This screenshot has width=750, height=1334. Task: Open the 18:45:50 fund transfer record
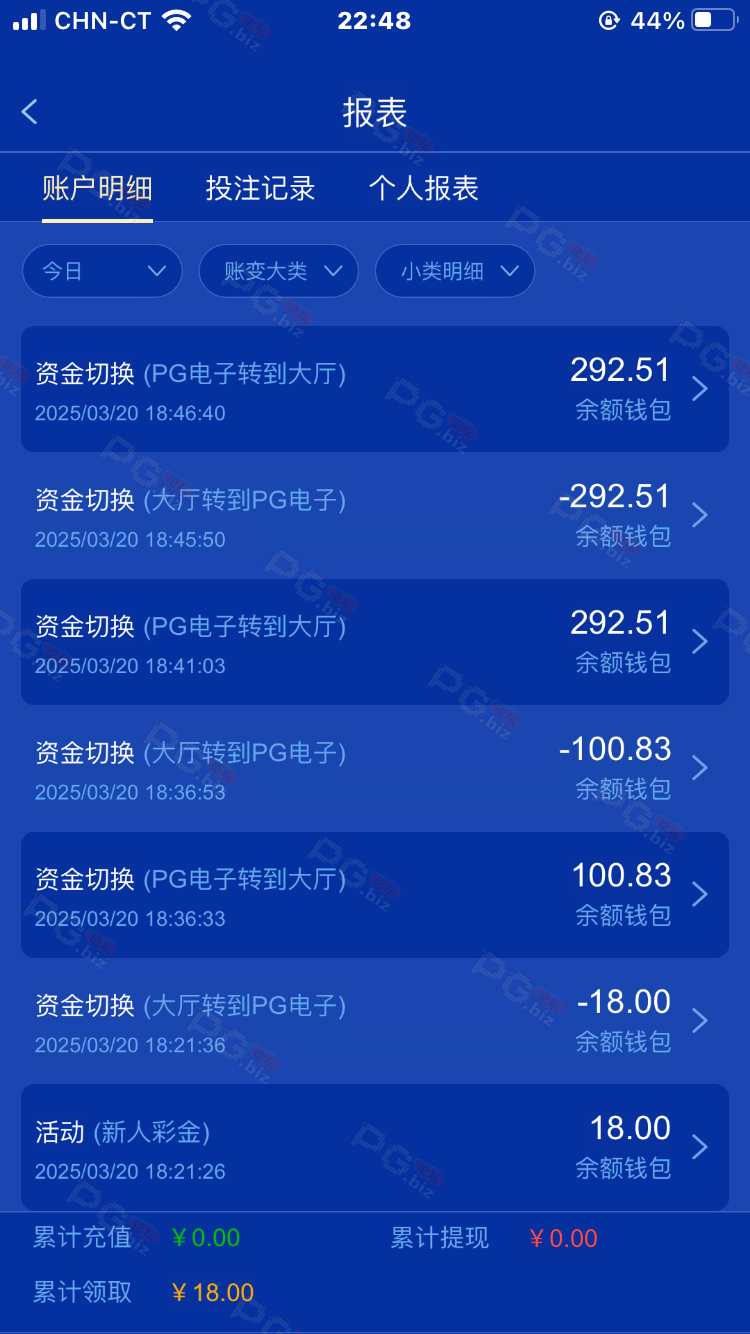click(x=375, y=515)
